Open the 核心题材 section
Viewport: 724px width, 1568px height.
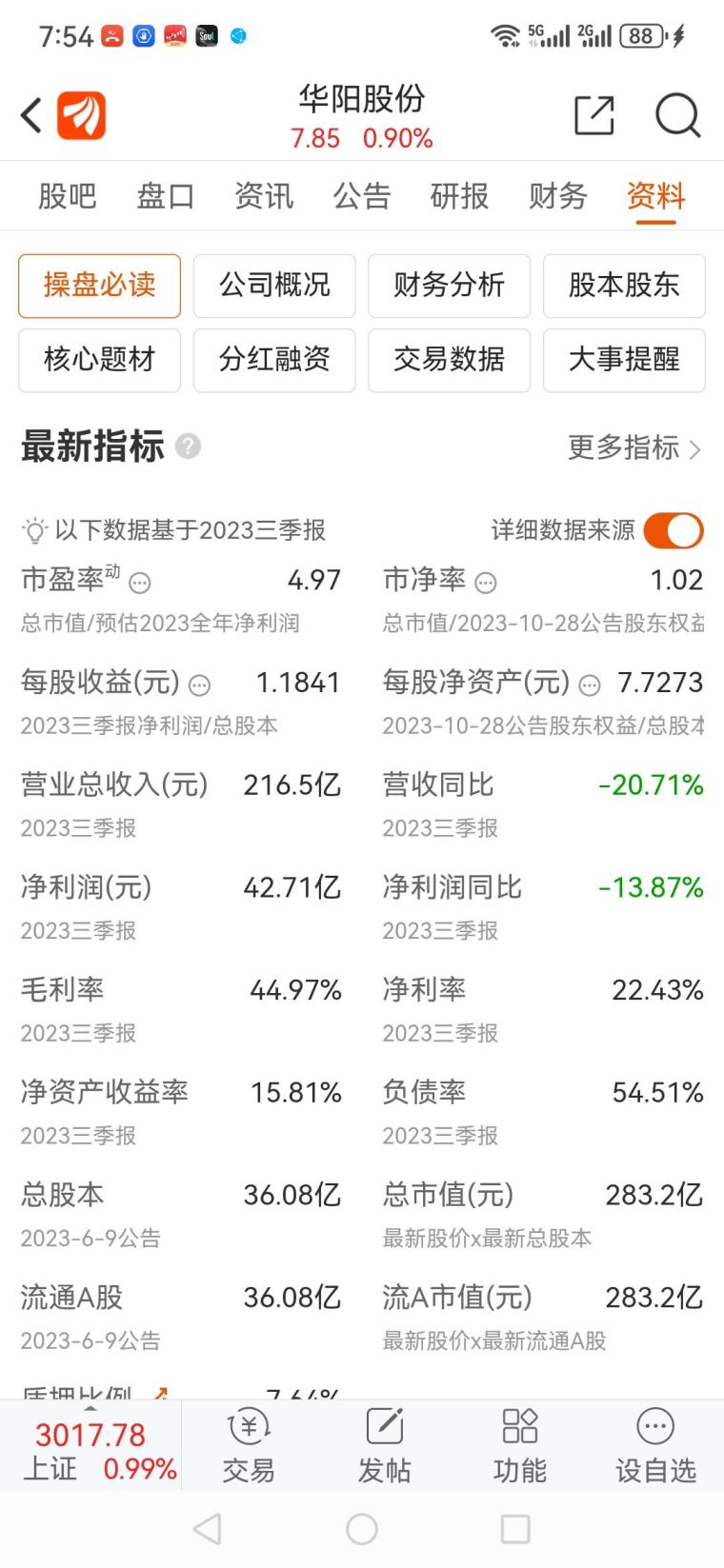pyautogui.click(x=99, y=360)
